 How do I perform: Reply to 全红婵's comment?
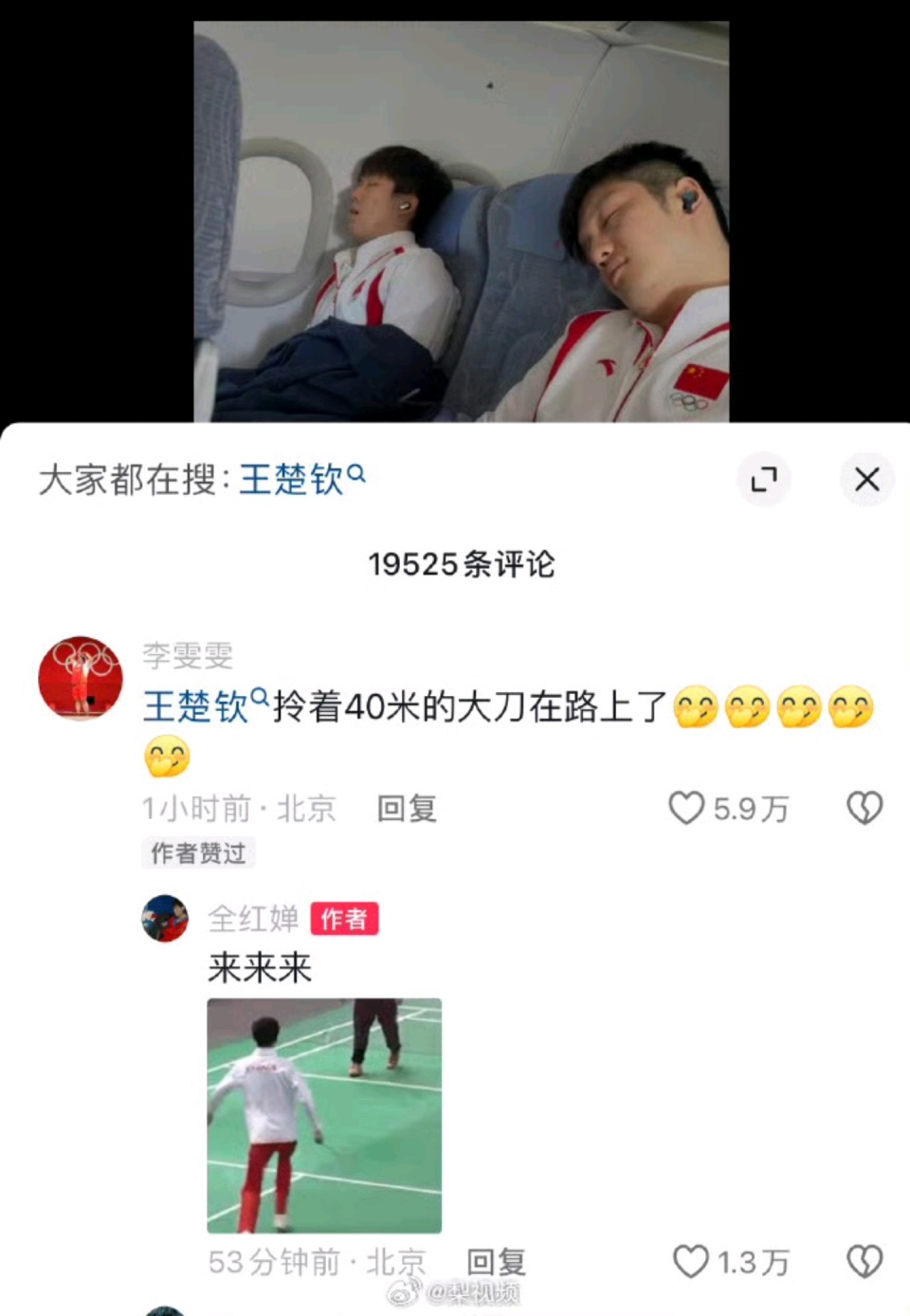[496, 1262]
